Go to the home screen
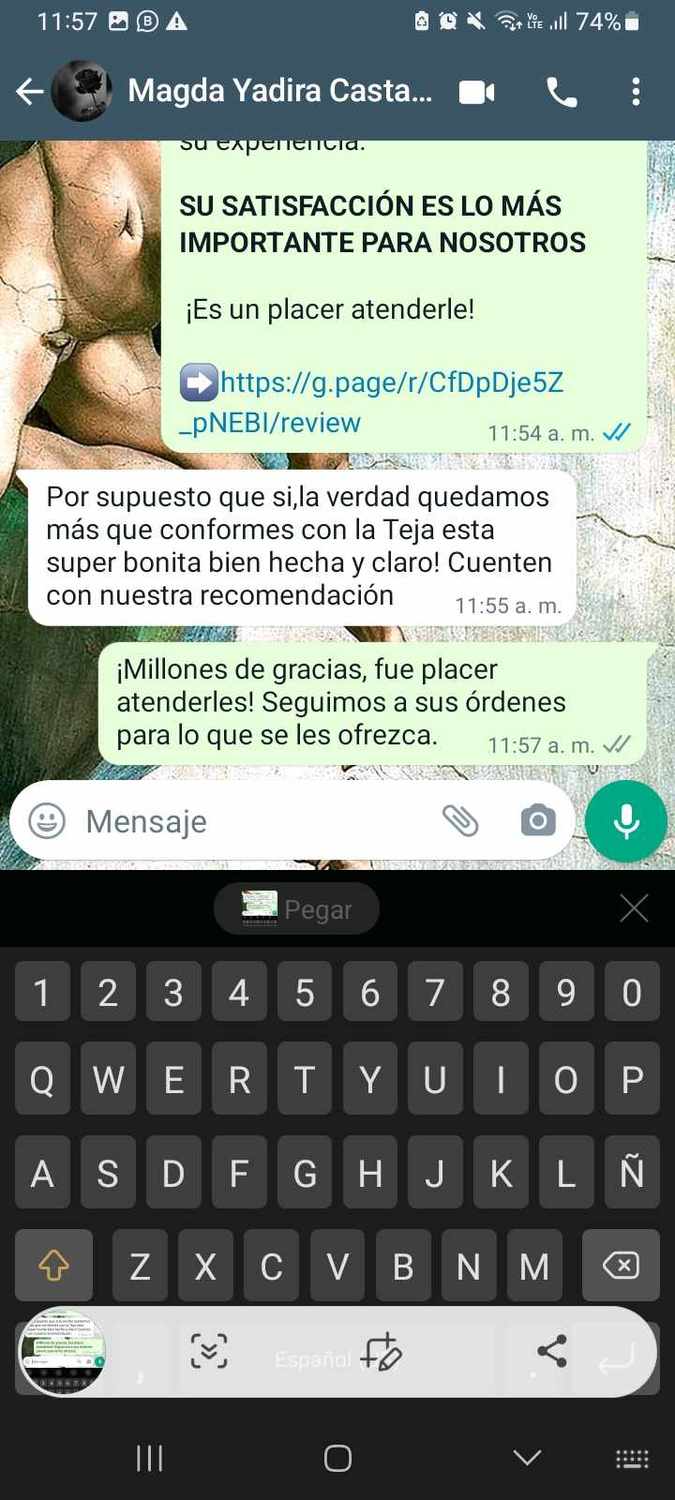 pos(337,1458)
